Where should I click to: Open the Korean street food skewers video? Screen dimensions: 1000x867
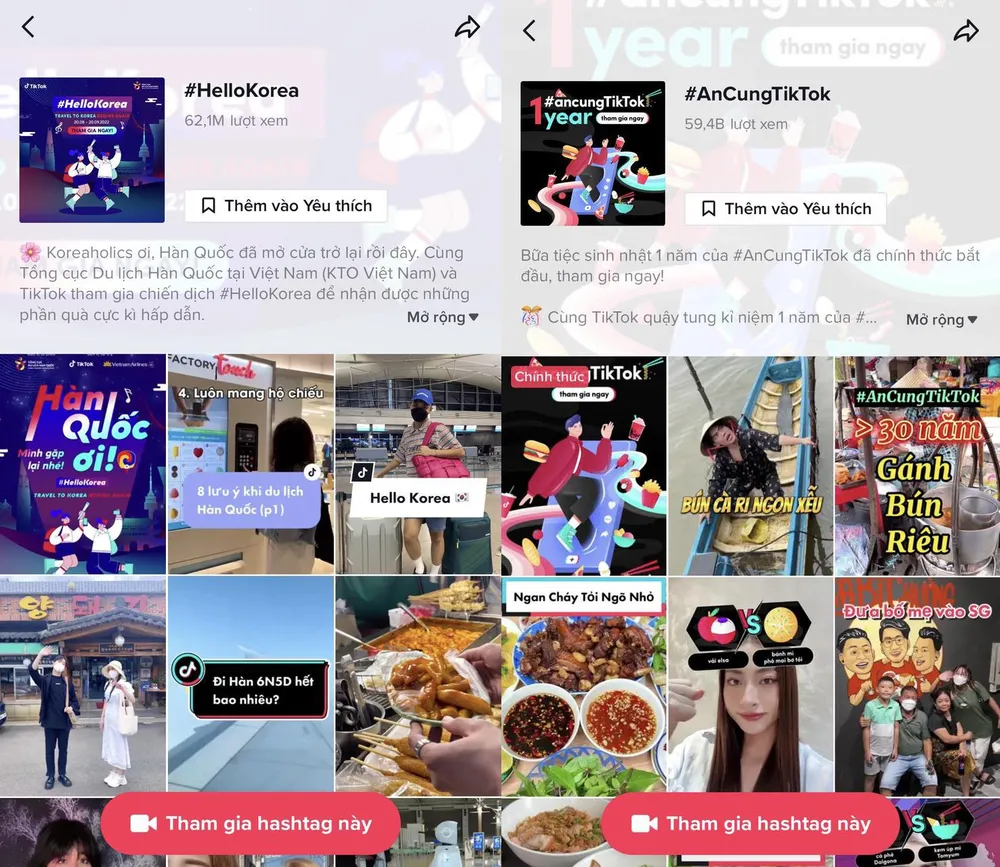(417, 685)
